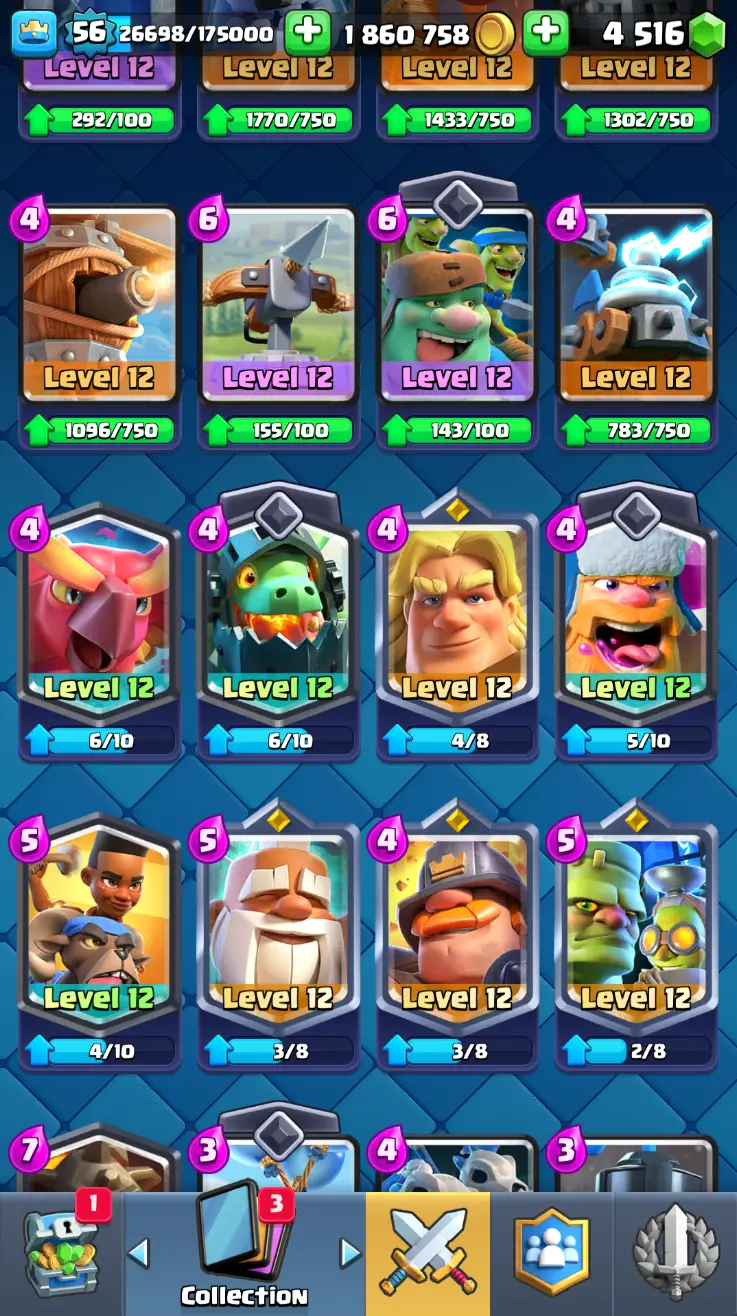Select the Cannon Cart card
This screenshot has width=737, height=1316.
pos(98,310)
